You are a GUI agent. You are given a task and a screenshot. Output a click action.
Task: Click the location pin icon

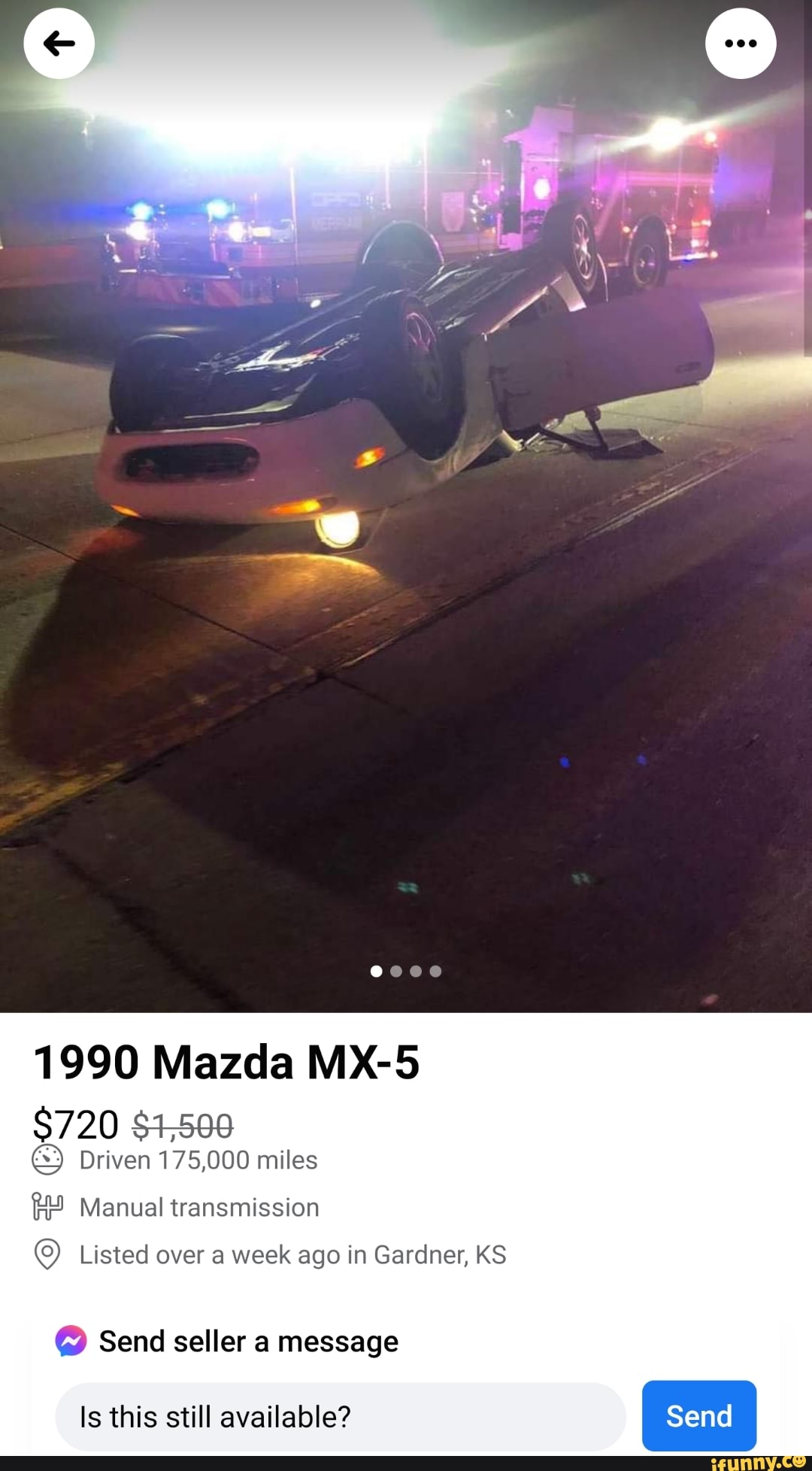coord(47,1254)
